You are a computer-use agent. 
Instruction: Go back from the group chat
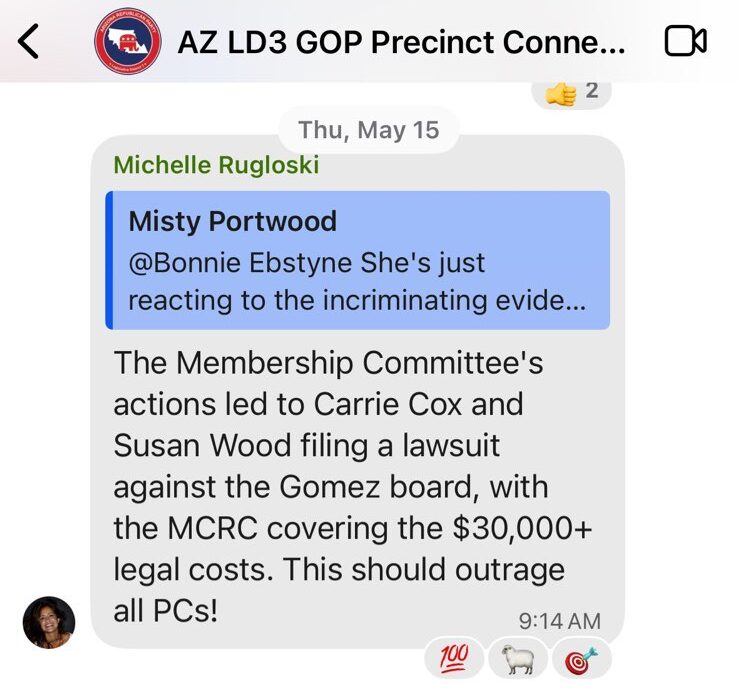pyautogui.click(x=29, y=41)
